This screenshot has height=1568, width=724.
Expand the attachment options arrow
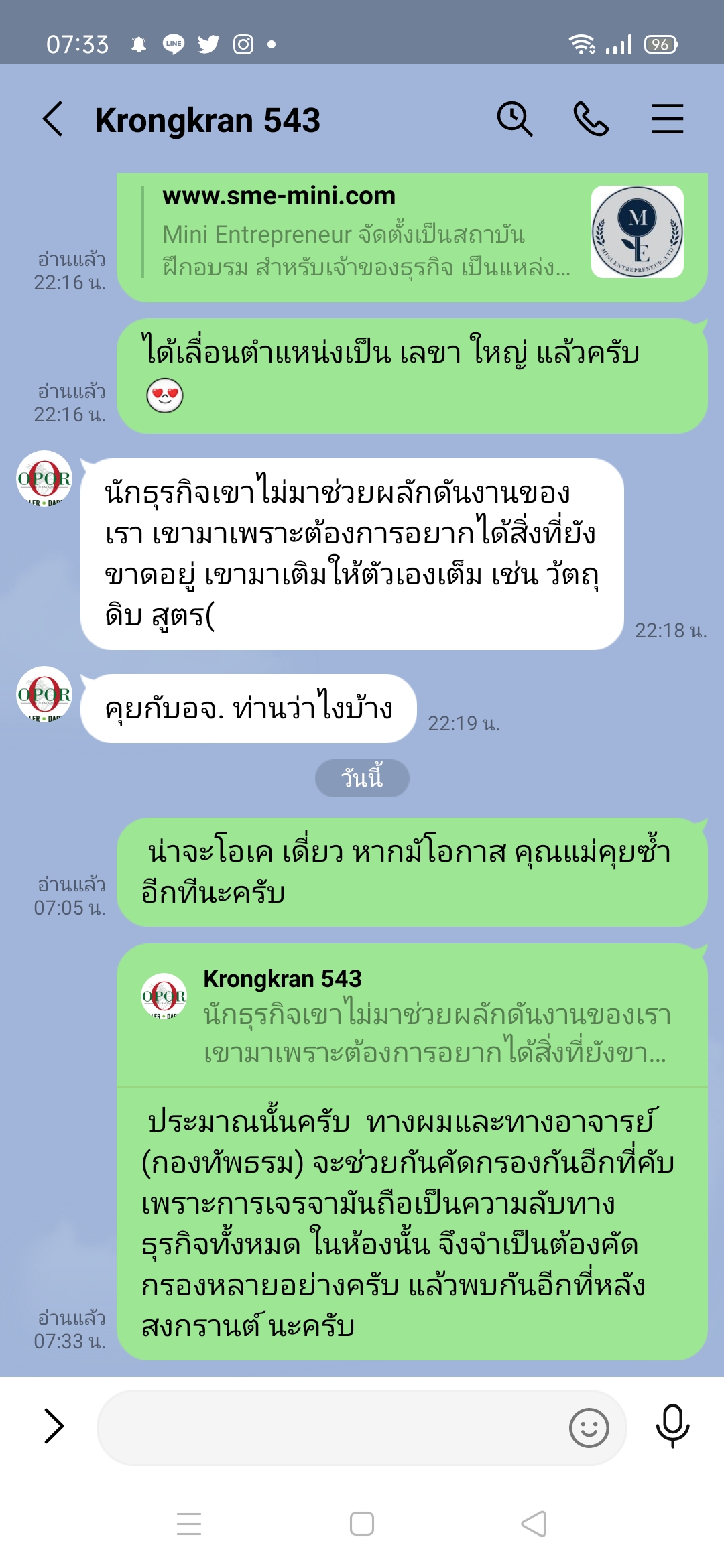[x=54, y=1426]
